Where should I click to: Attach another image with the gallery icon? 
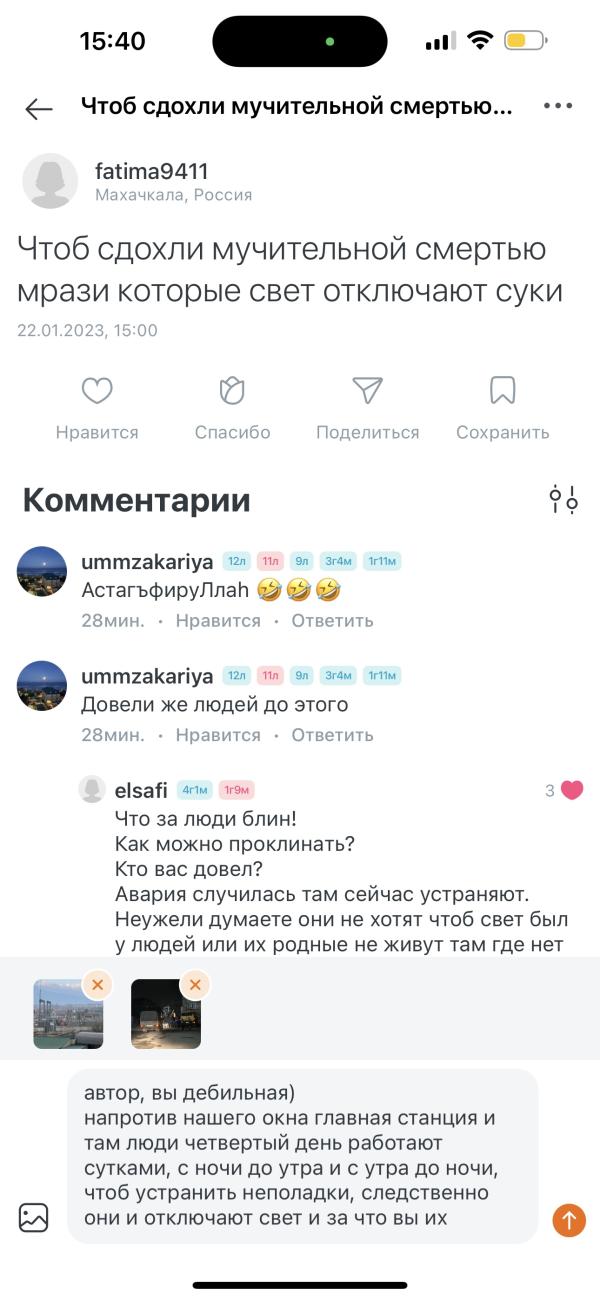(33, 1217)
